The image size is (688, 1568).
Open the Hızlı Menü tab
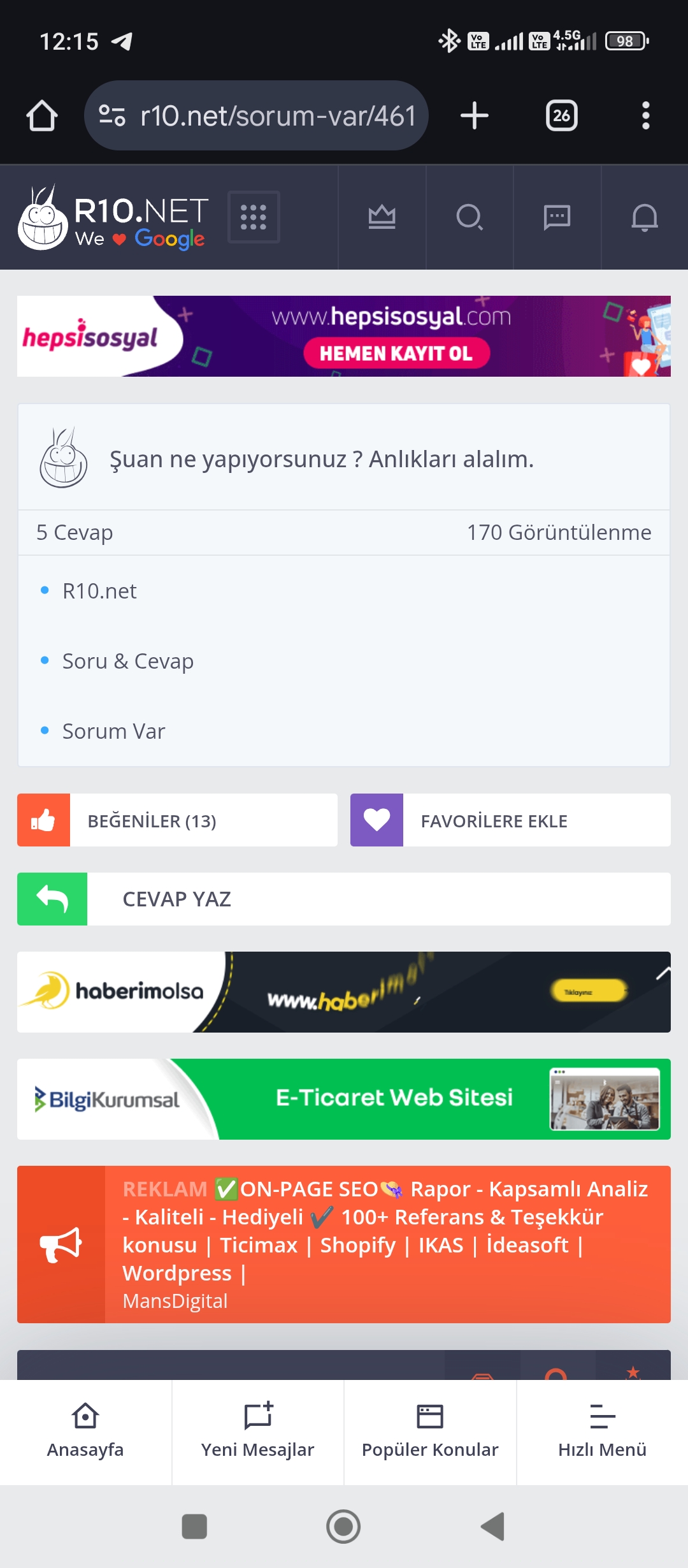tap(602, 1432)
